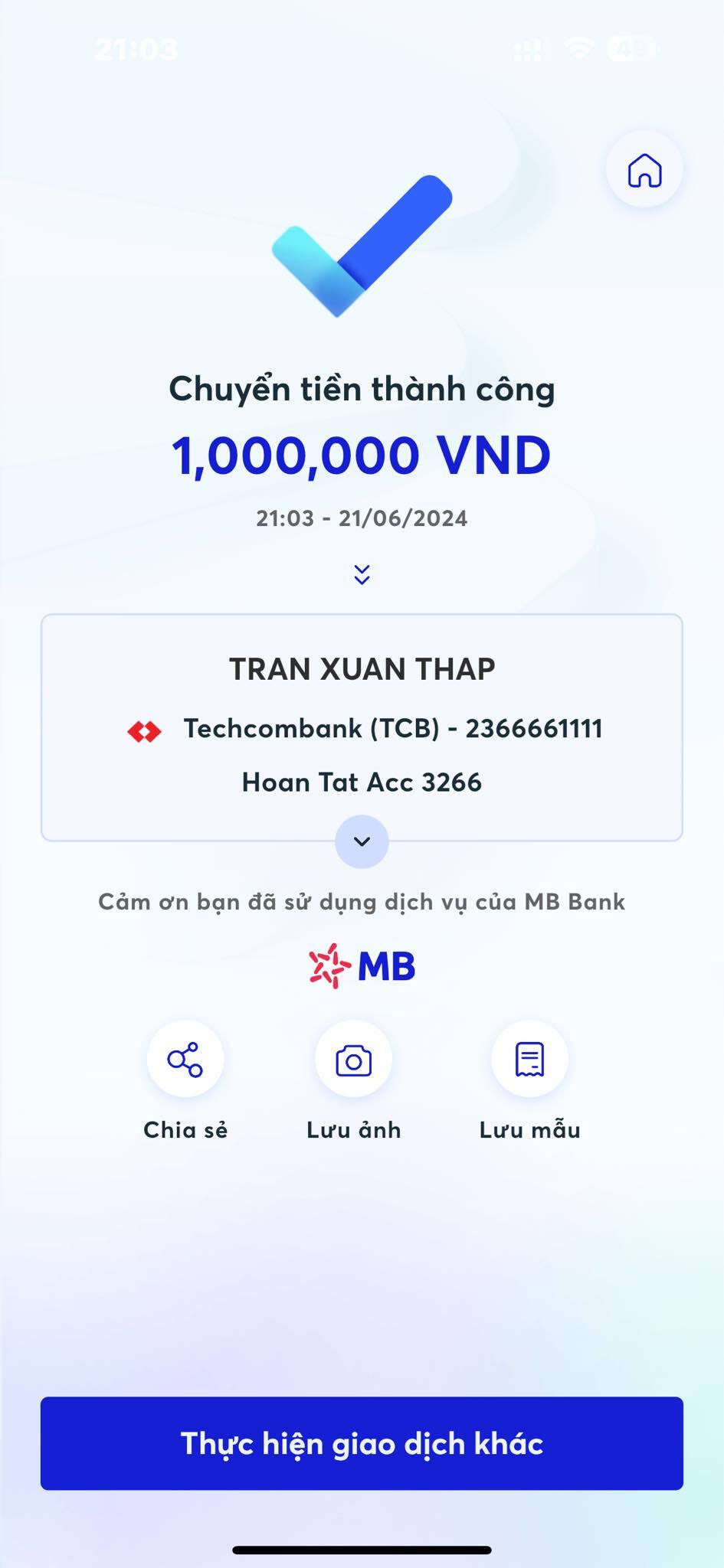The image size is (724, 1568).
Task: Save transfer template with Lưu mẫu
Action: [529, 1060]
